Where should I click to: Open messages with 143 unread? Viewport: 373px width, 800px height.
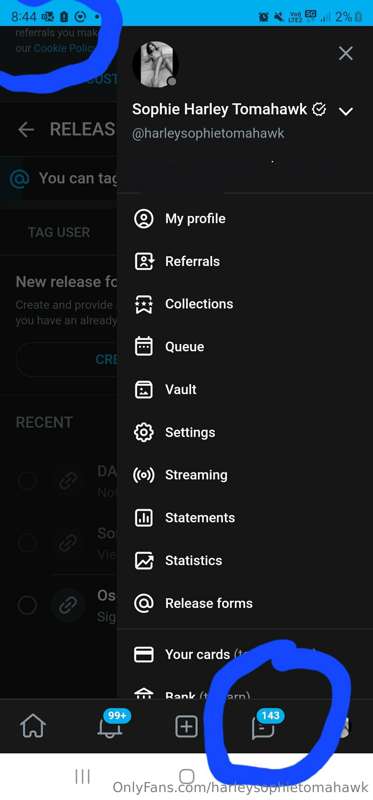click(x=264, y=725)
